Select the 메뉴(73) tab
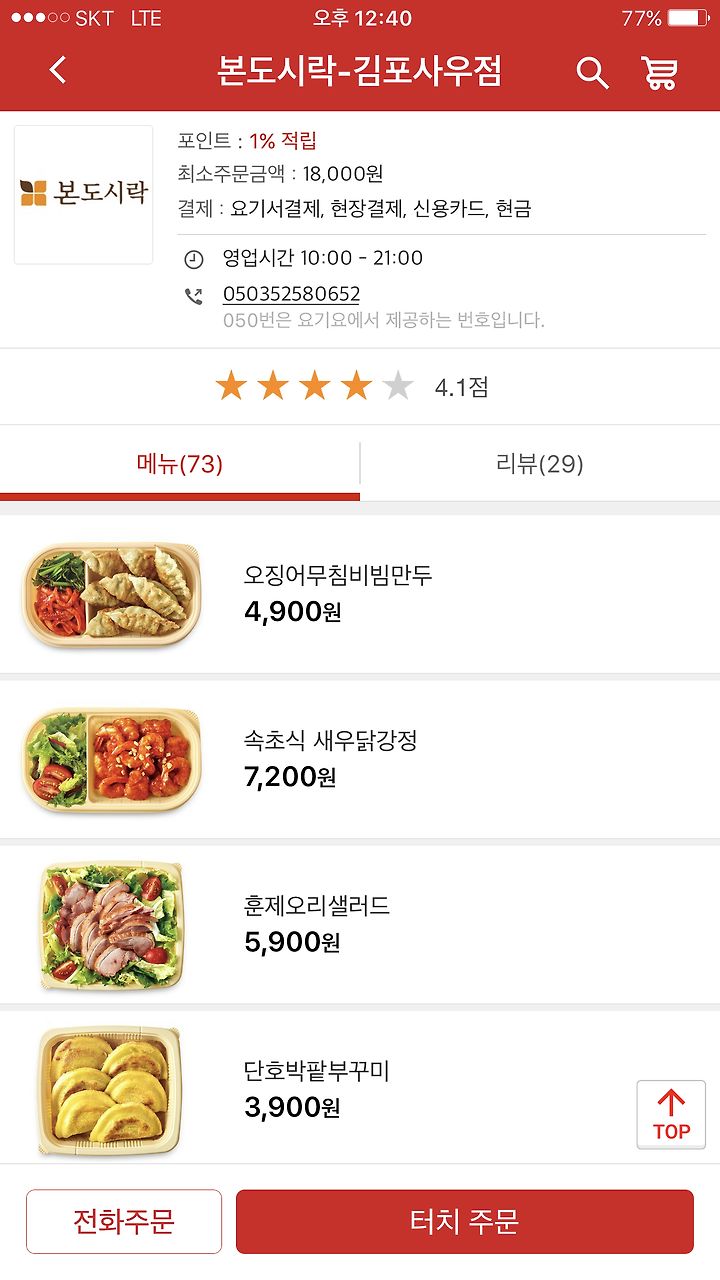720x1280 pixels. (180, 464)
